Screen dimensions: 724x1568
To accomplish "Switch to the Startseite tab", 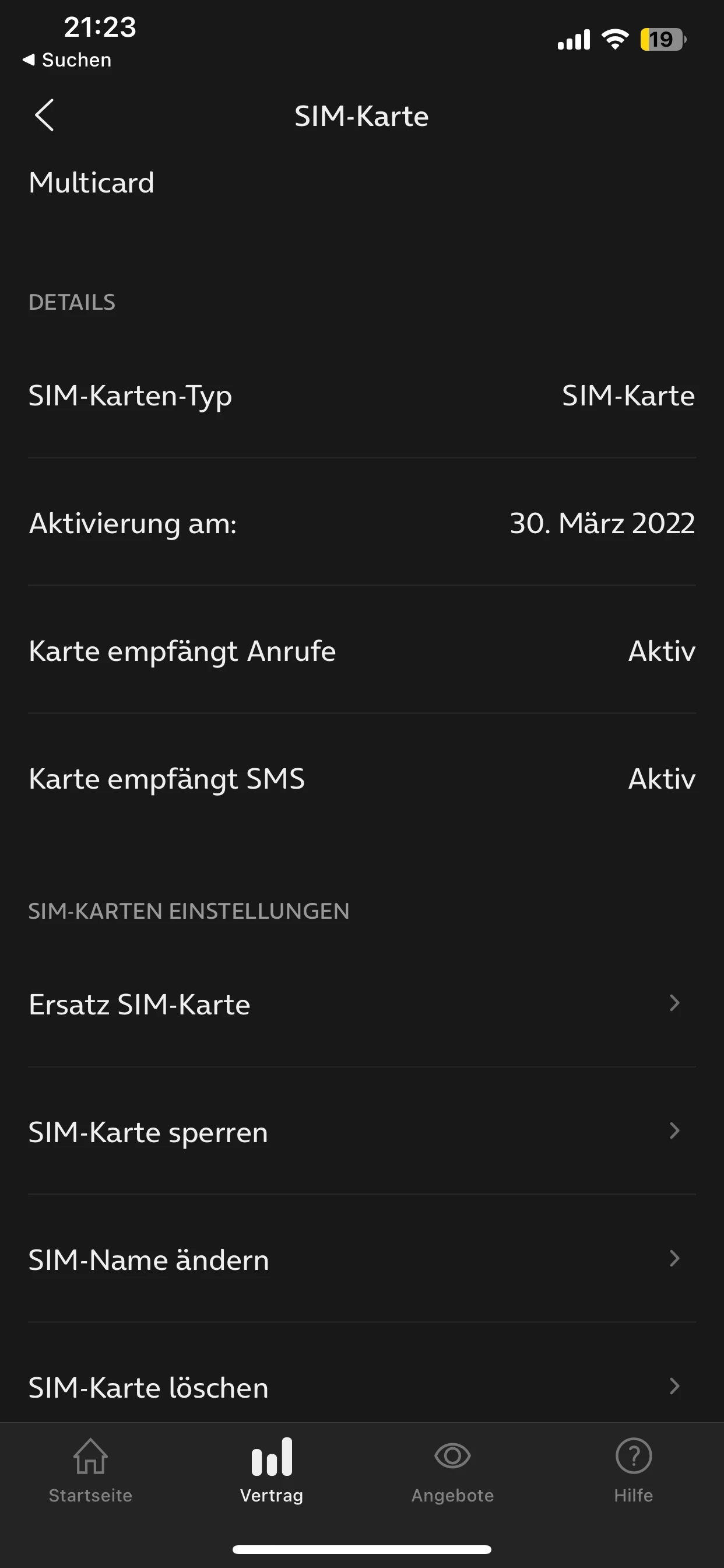I will point(91,1470).
